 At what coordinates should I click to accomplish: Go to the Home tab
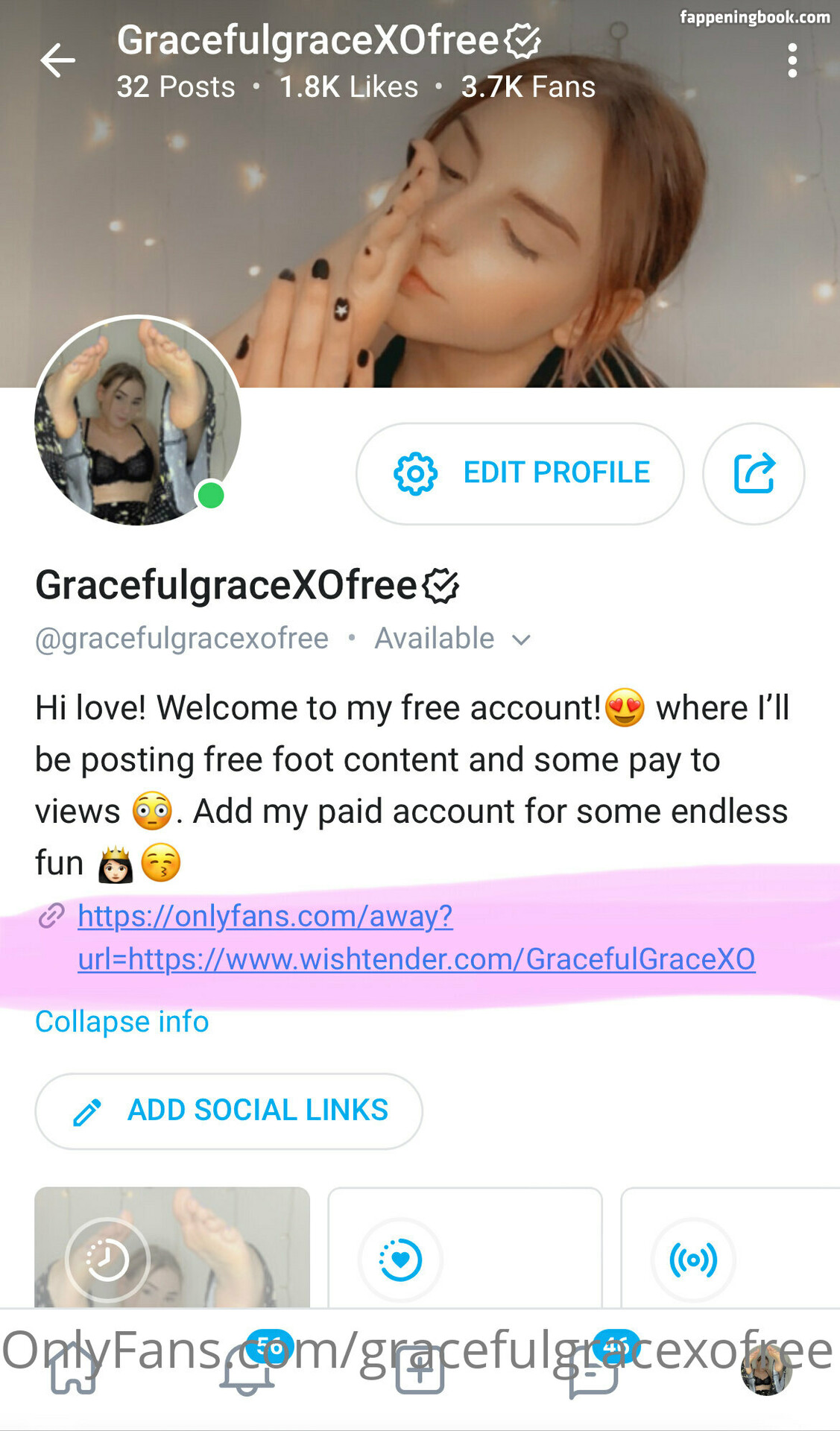(73, 1370)
